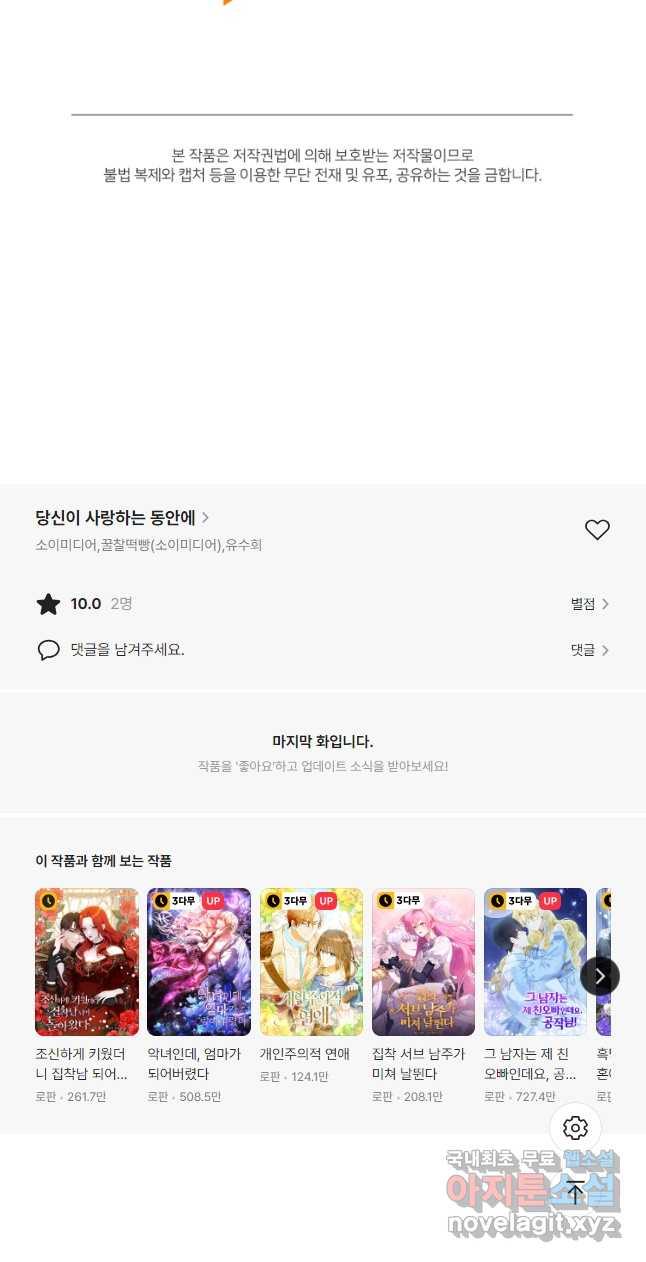Viewport: 646px width, 1262px height.
Task: Show next recommended works with the arrow
Action: click(x=599, y=976)
